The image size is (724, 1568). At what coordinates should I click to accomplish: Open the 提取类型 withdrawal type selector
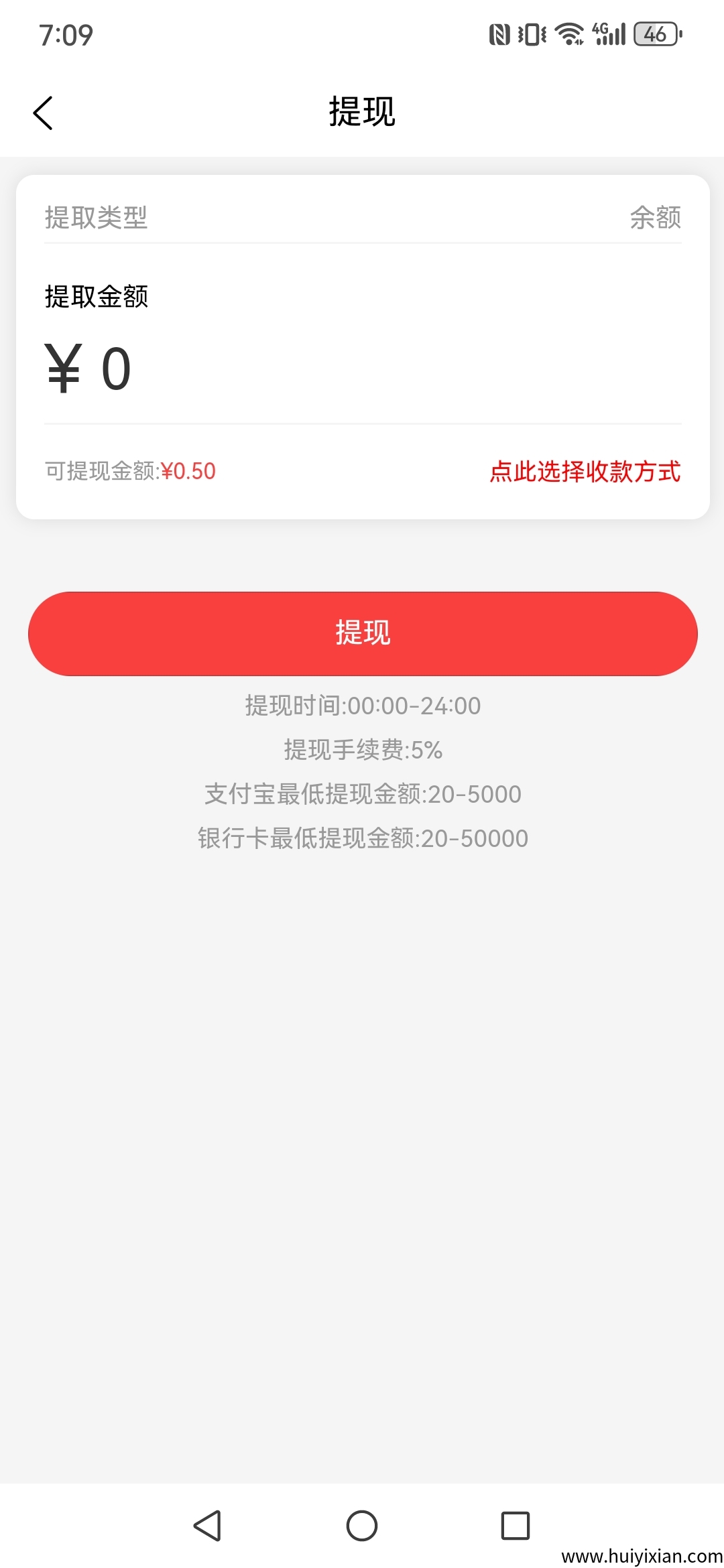tap(97, 216)
